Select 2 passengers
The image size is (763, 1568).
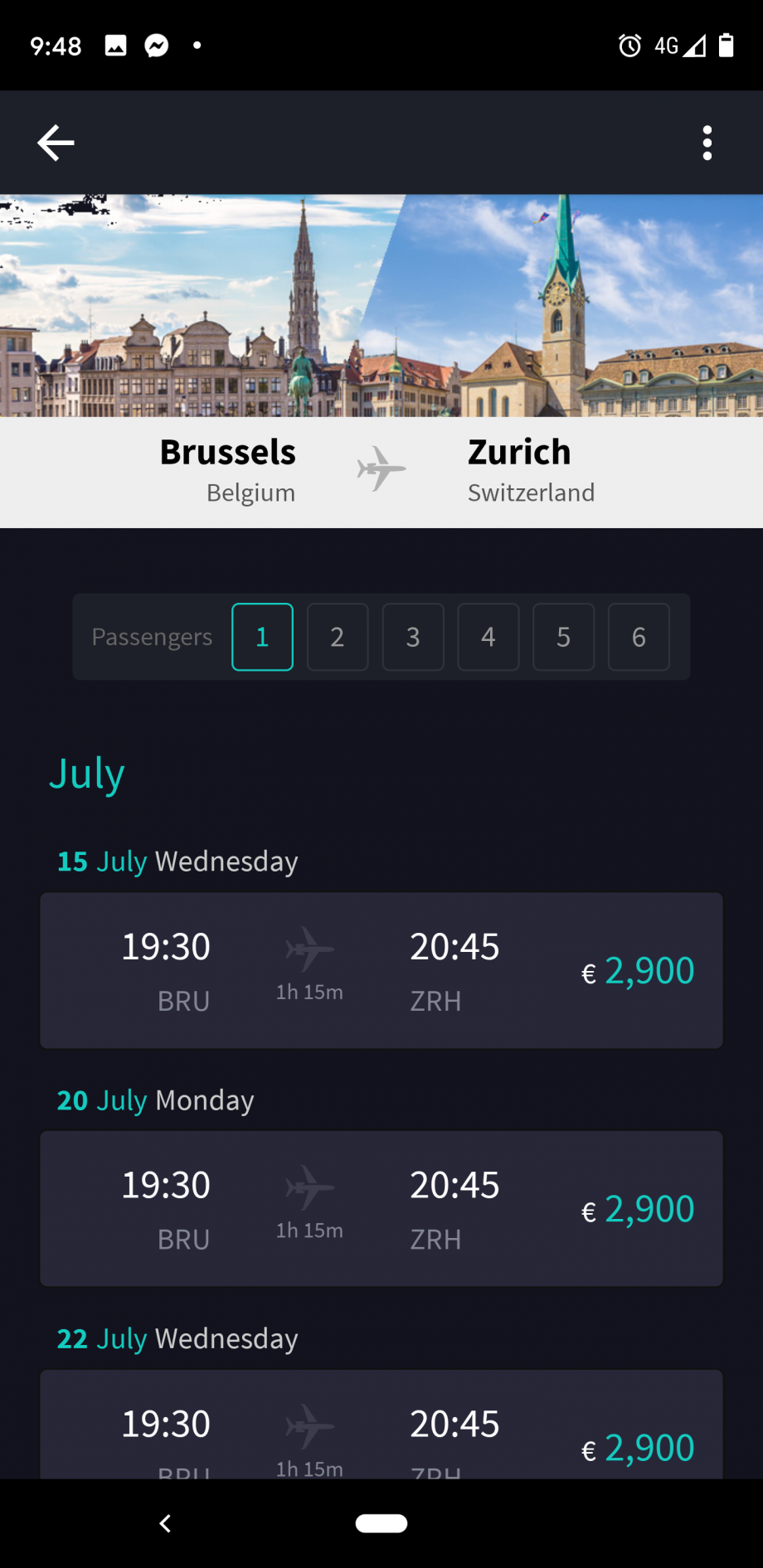pos(338,637)
